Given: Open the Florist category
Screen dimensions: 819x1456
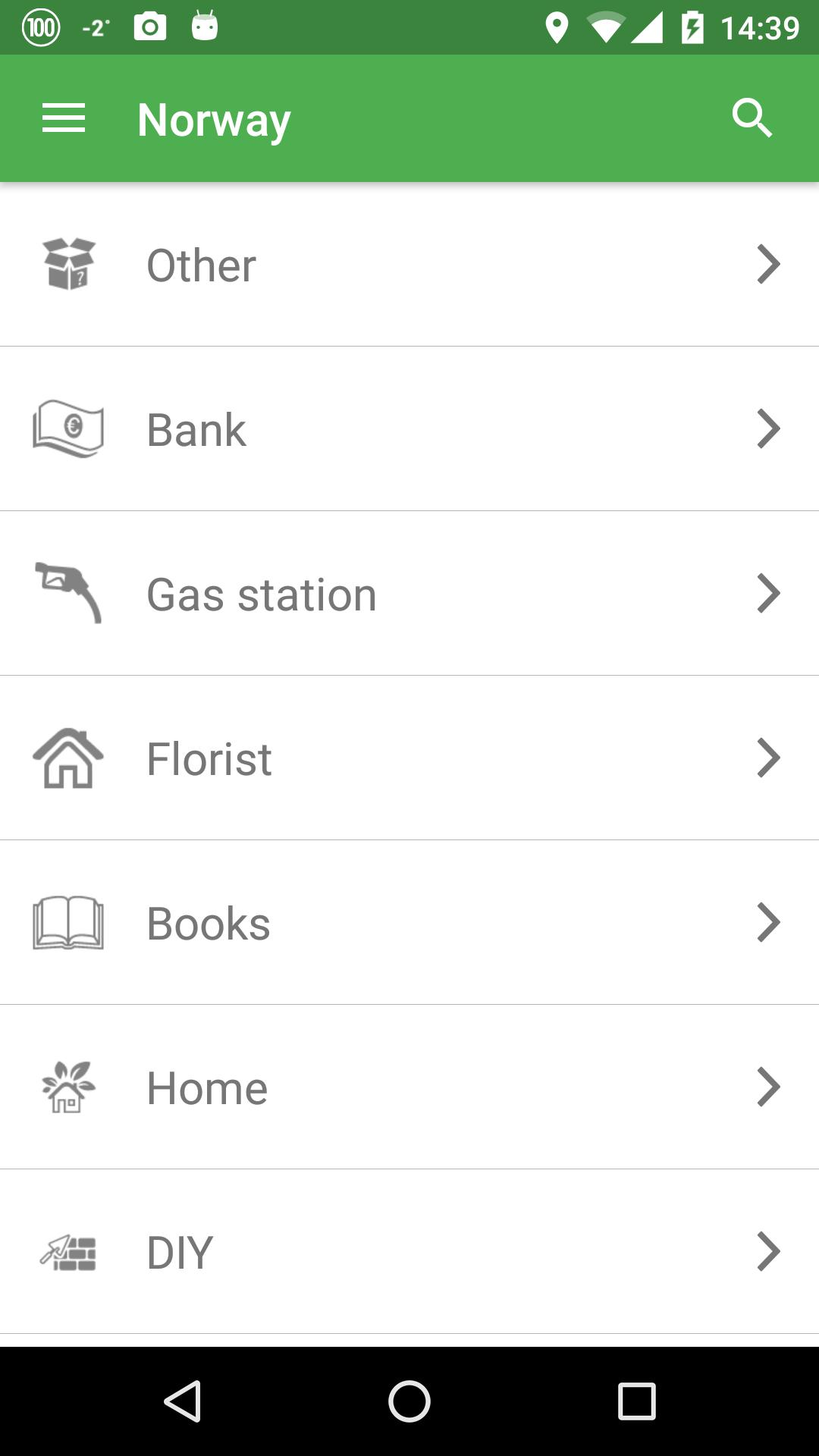Looking at the screenshot, I should (409, 758).
